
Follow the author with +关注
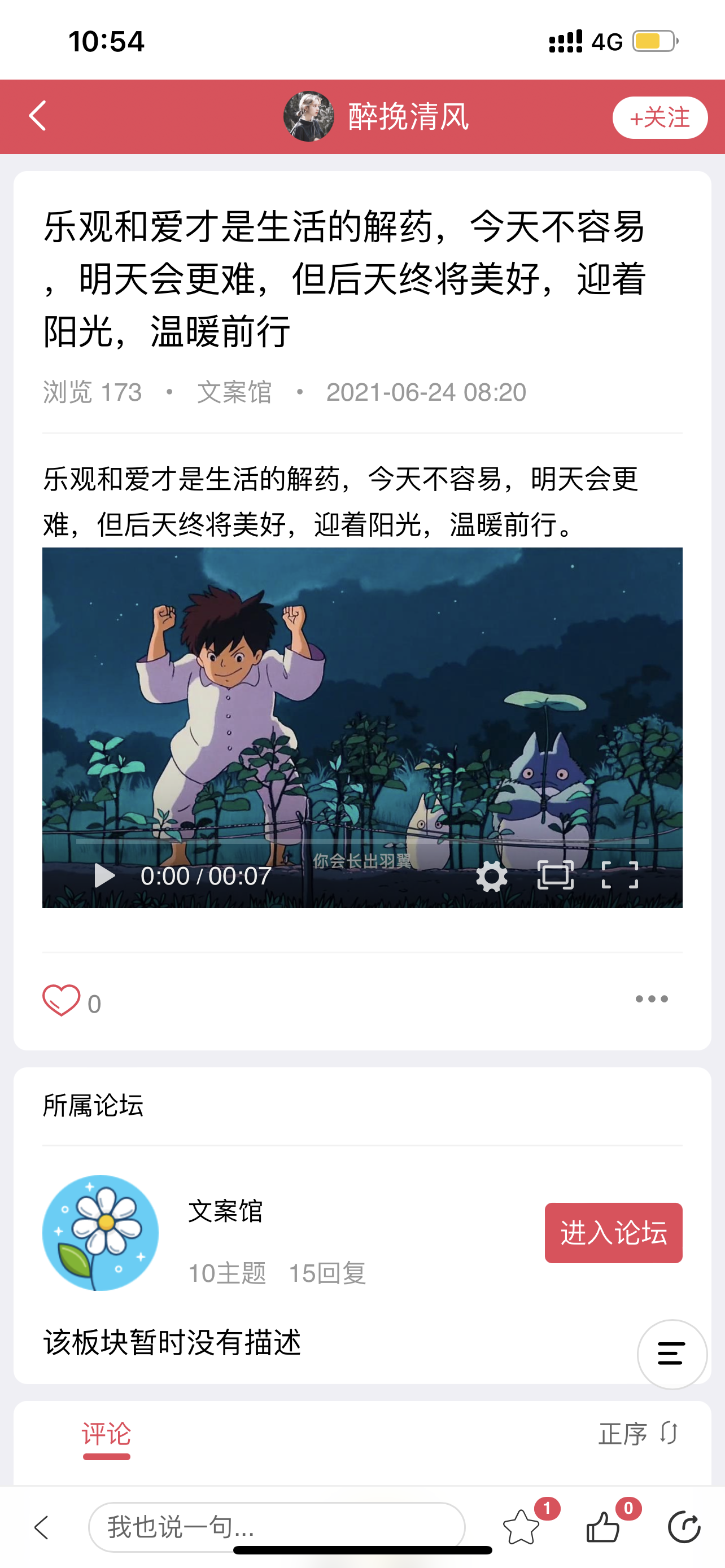click(x=660, y=117)
